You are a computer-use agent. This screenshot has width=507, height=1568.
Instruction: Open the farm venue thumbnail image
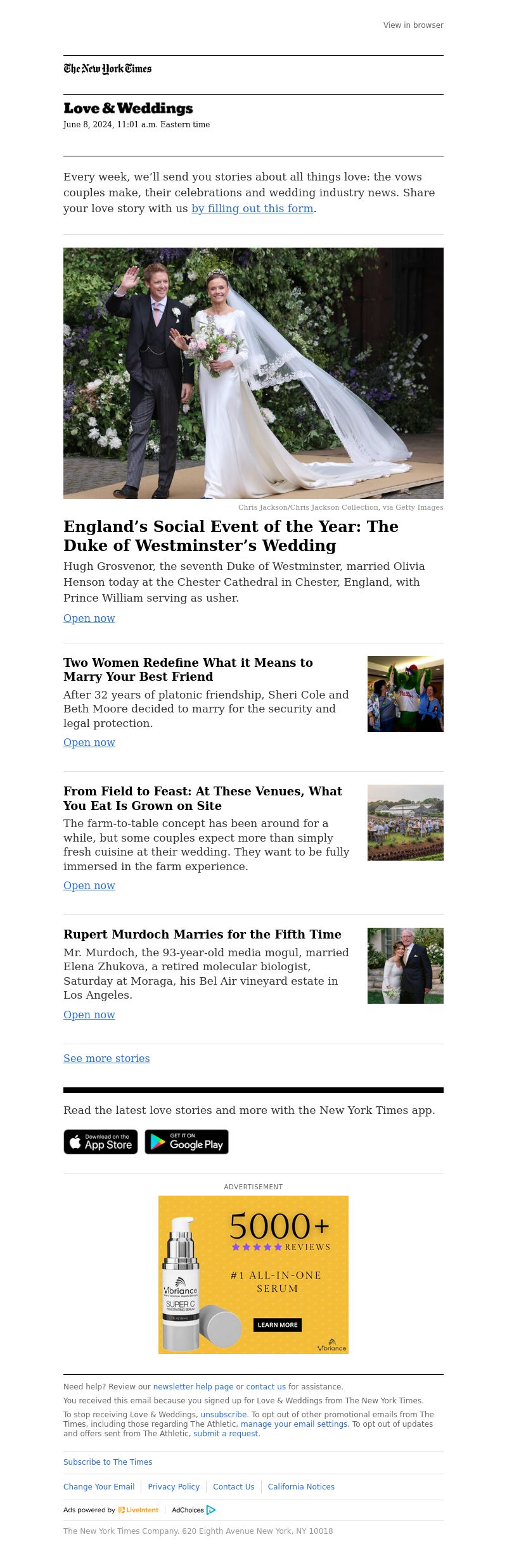pos(406,823)
